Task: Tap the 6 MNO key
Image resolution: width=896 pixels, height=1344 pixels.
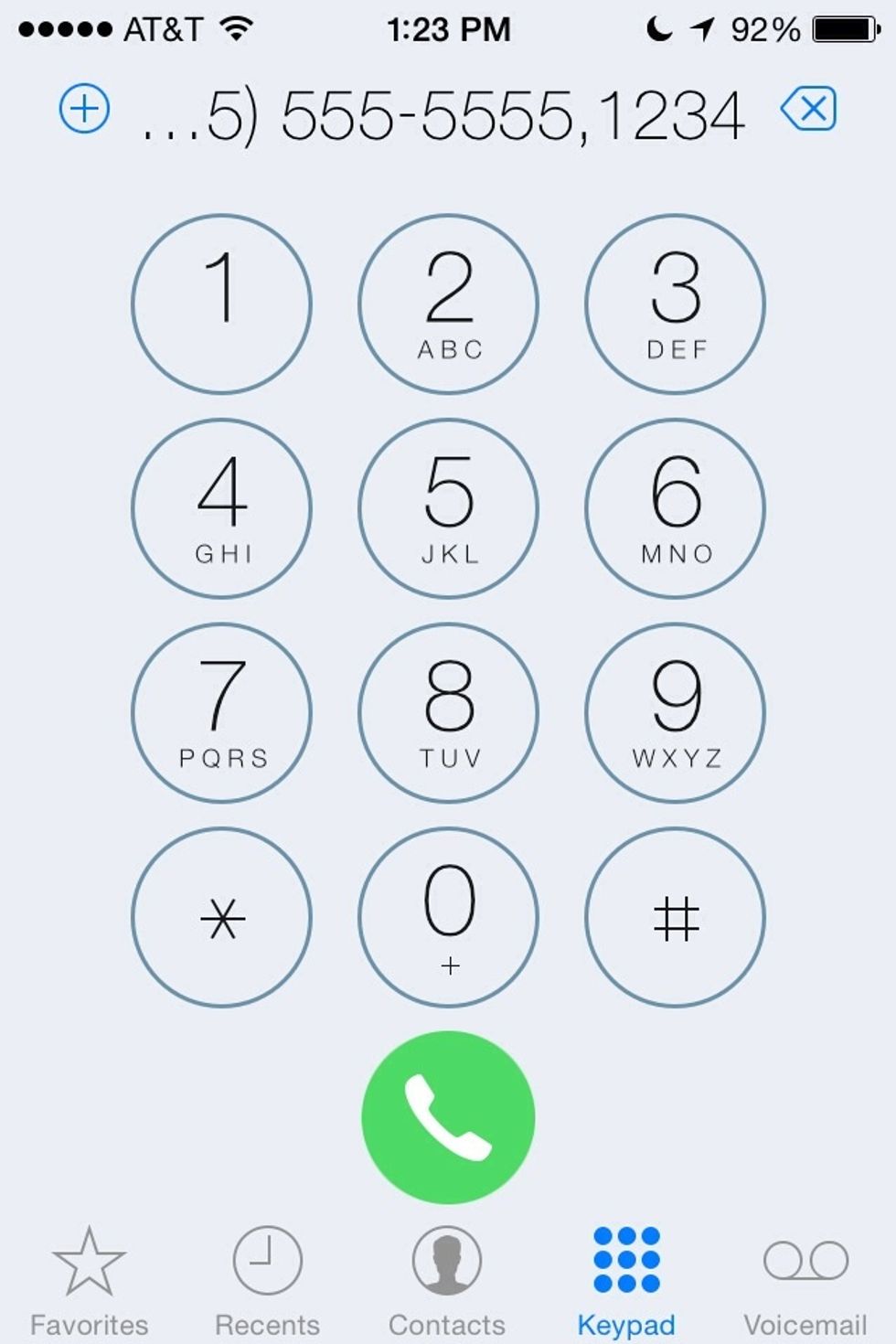Action: [675, 508]
